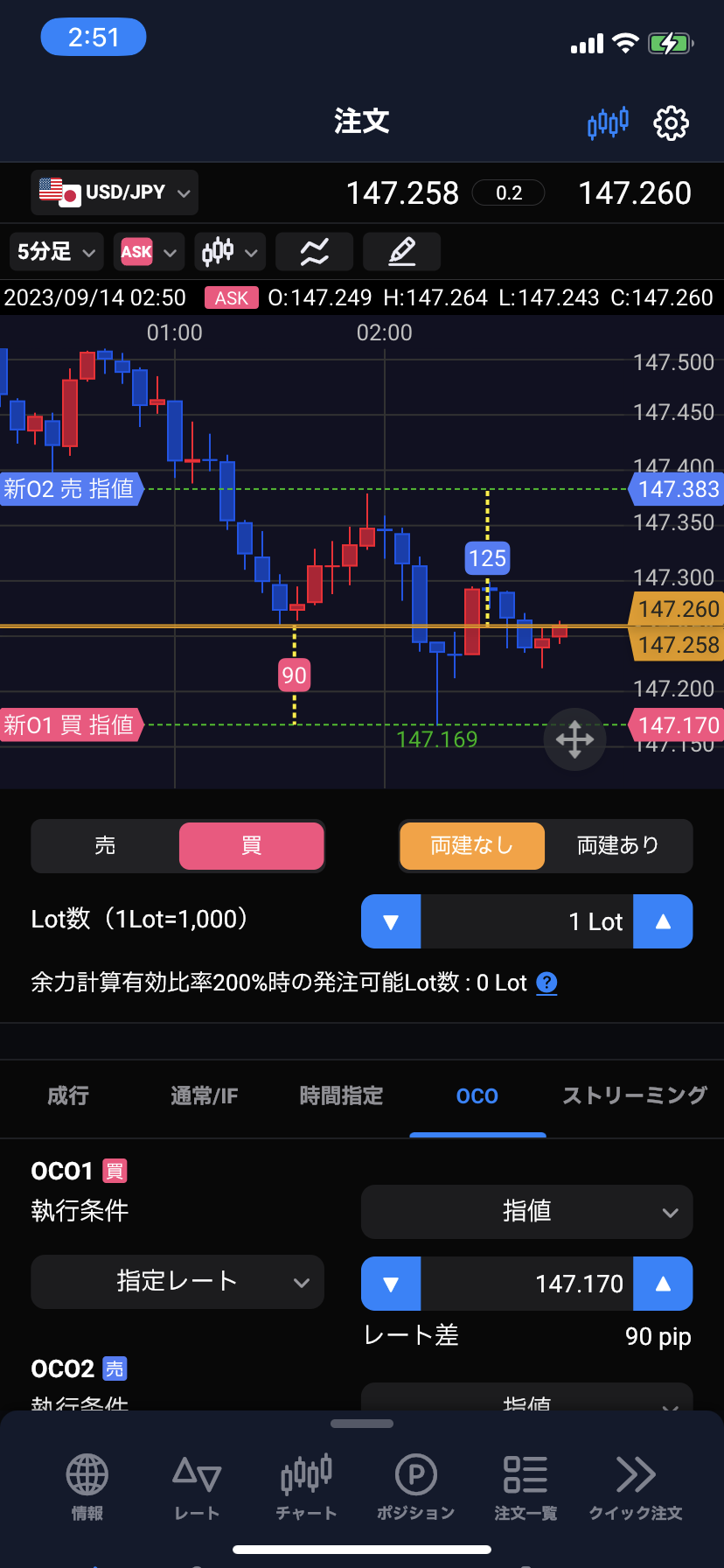
Task: Switch to the 通常/IF order tab
Action: [x=204, y=1095]
